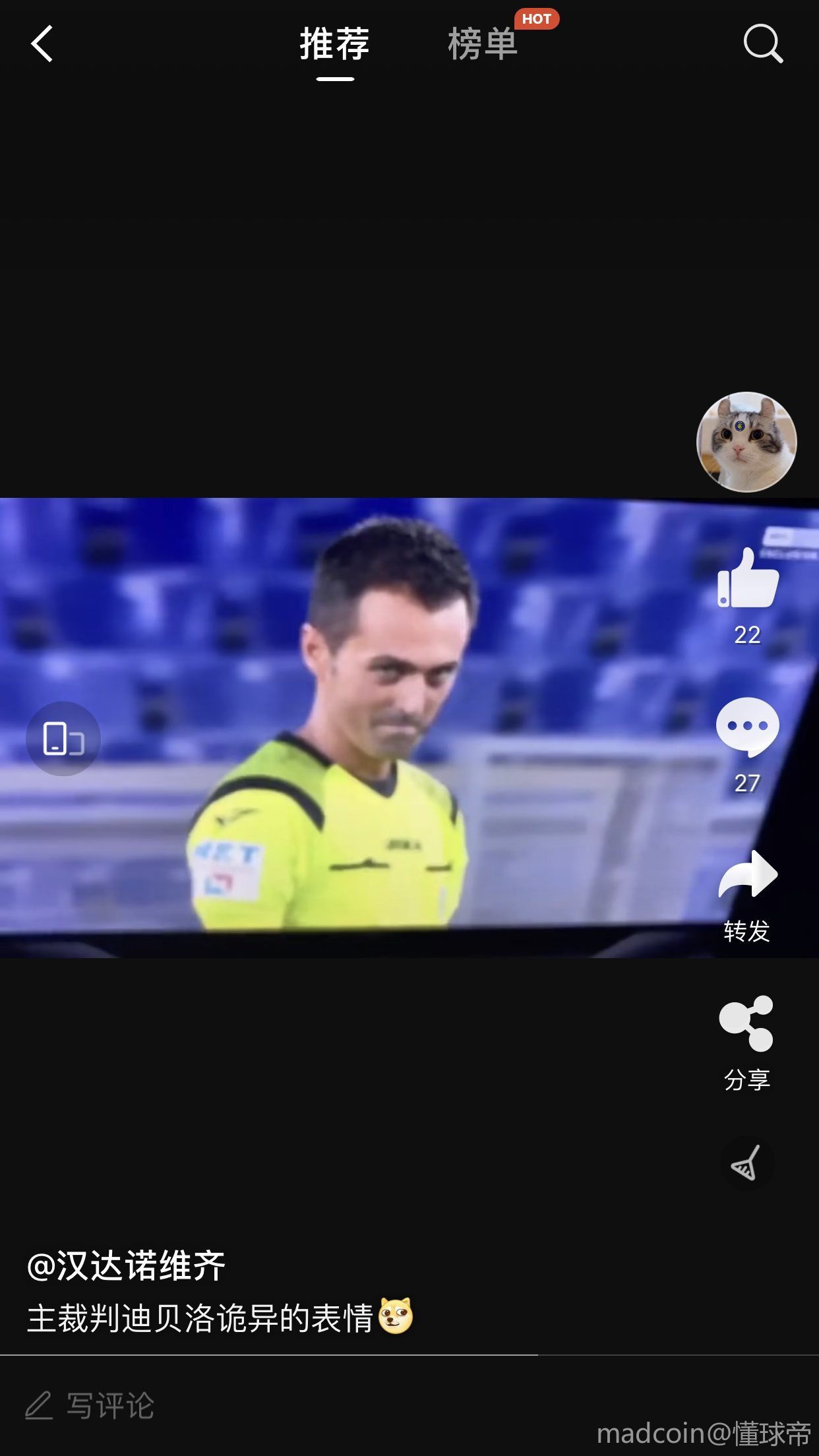Like this video with thumbs-up
Viewport: 819px width, 1456px height.
click(x=748, y=580)
